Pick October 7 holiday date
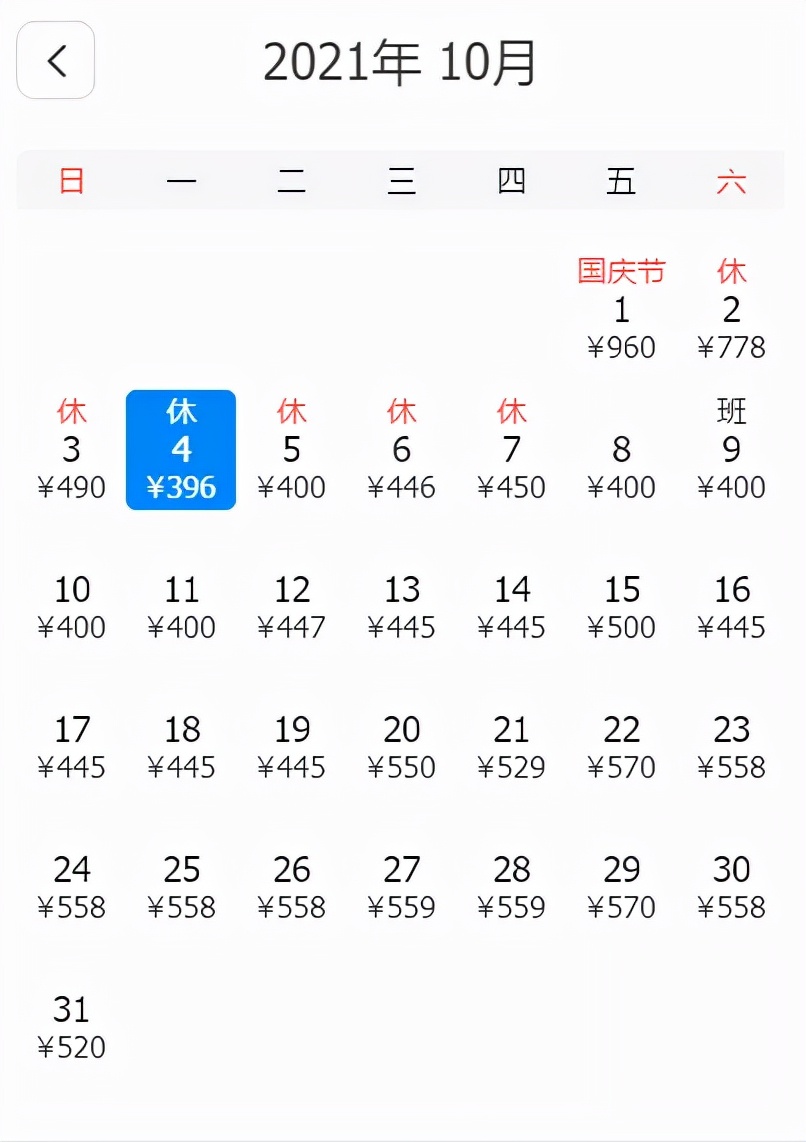The width and height of the screenshot is (806, 1142). (511, 450)
